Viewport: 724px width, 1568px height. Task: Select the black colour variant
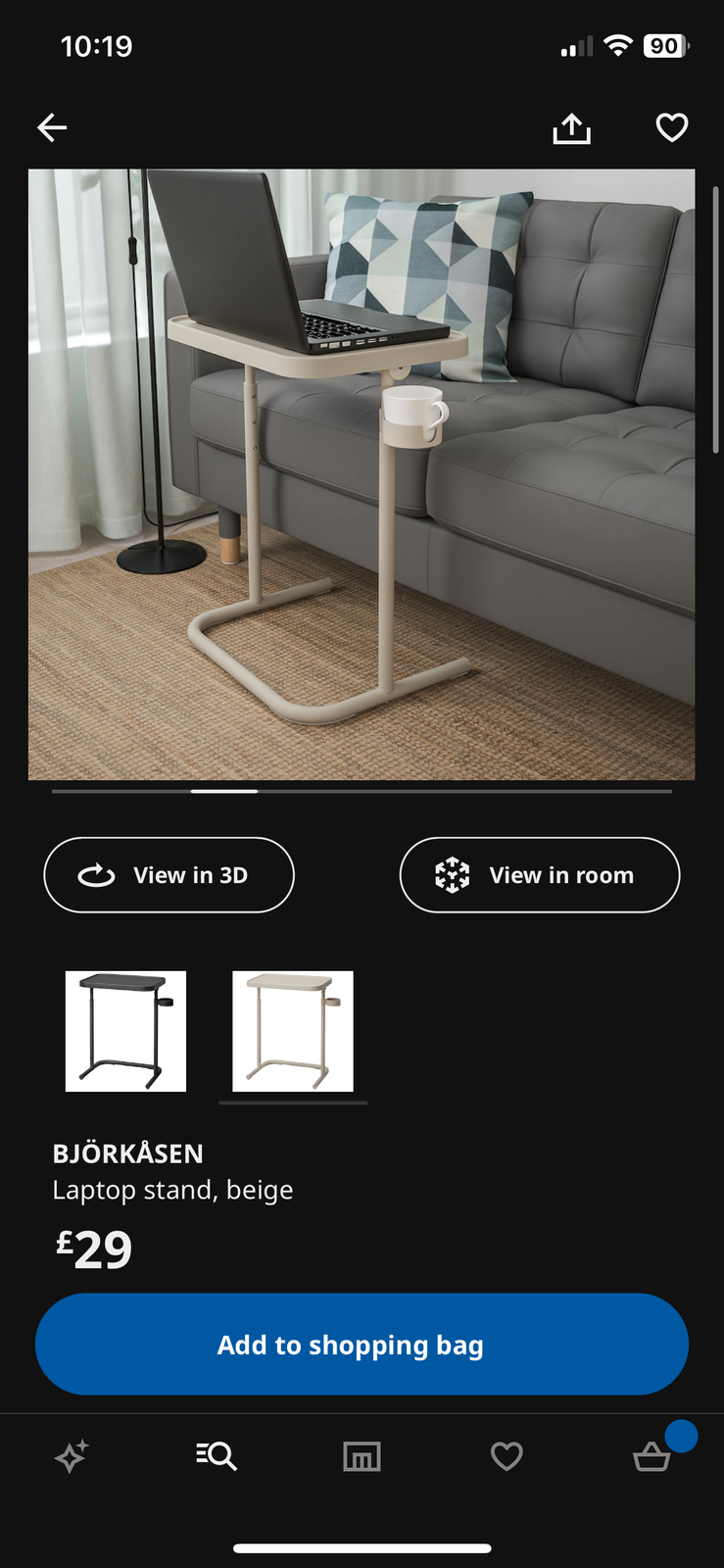click(125, 1031)
